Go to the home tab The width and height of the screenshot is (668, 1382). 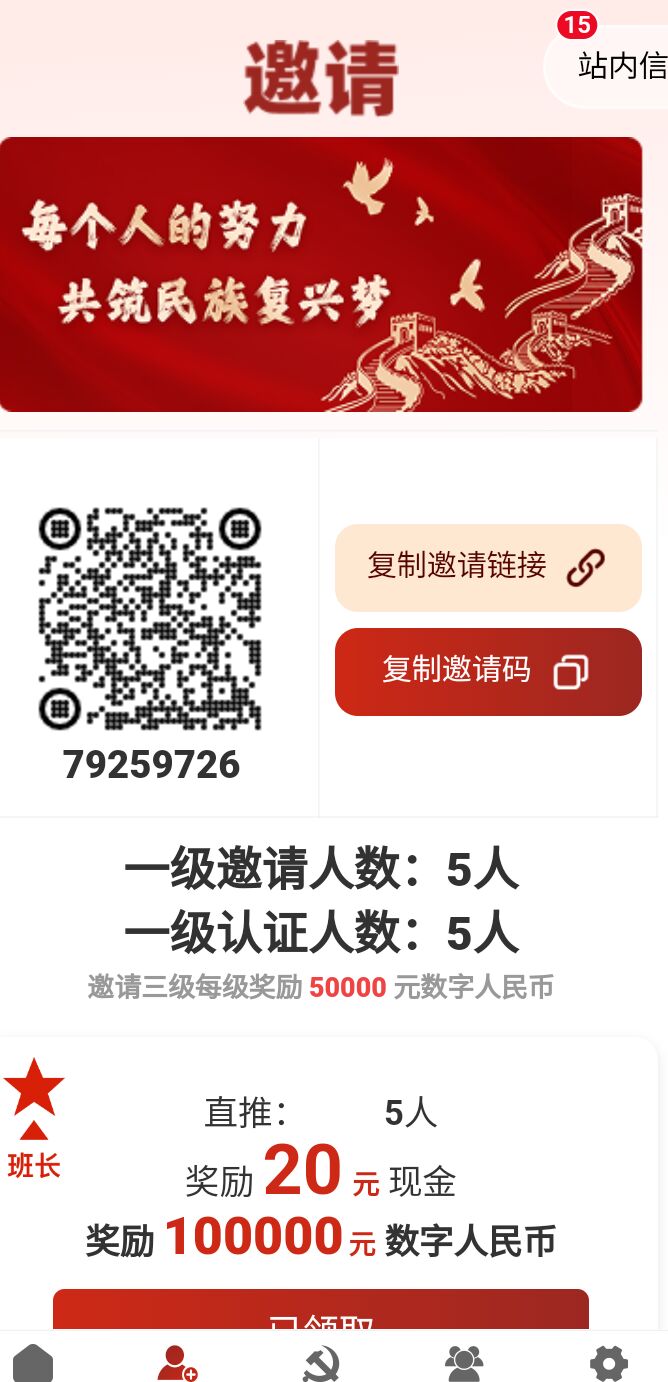(x=33, y=1362)
